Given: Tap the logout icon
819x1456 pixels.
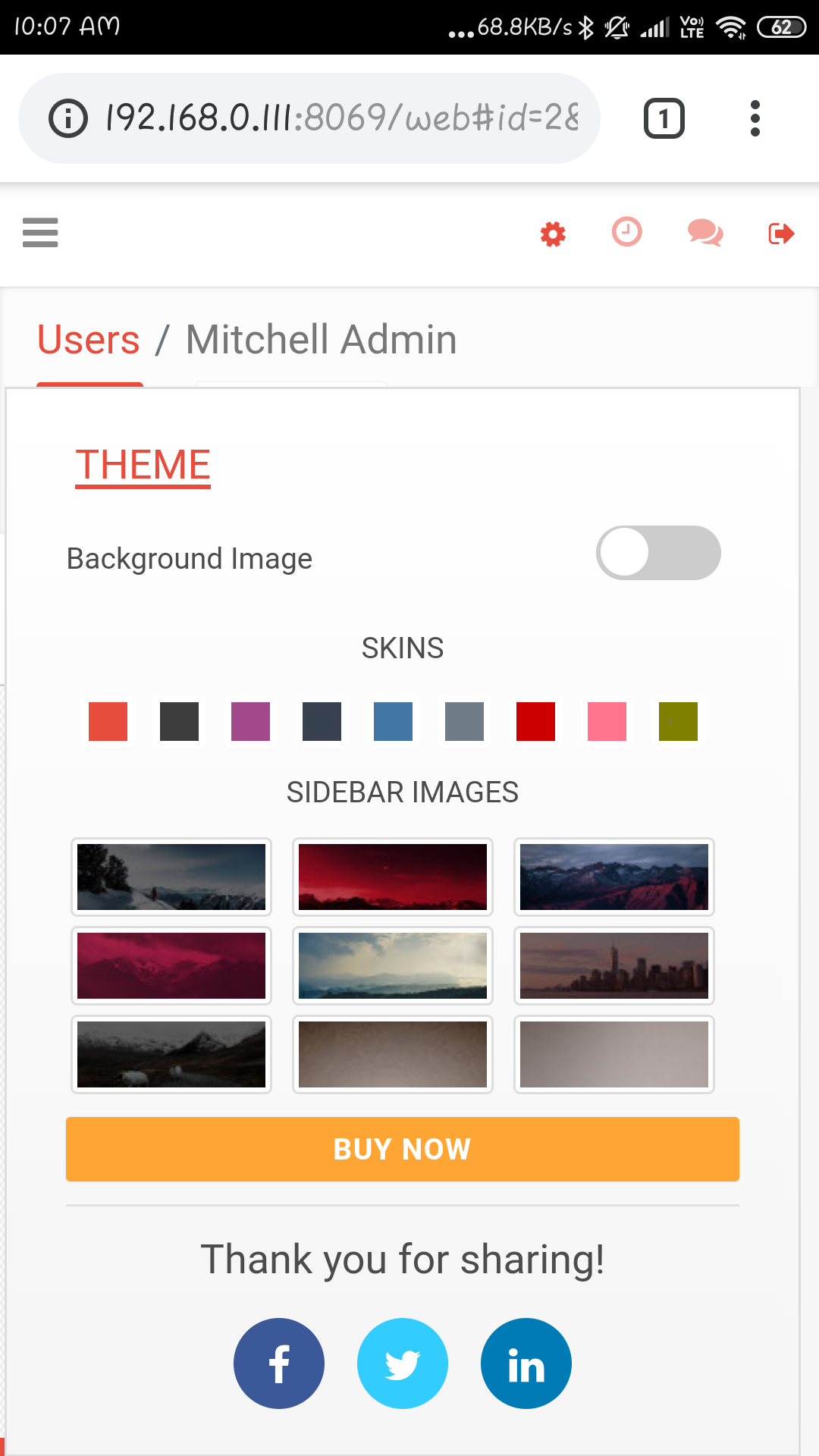Looking at the screenshot, I should click(x=781, y=234).
